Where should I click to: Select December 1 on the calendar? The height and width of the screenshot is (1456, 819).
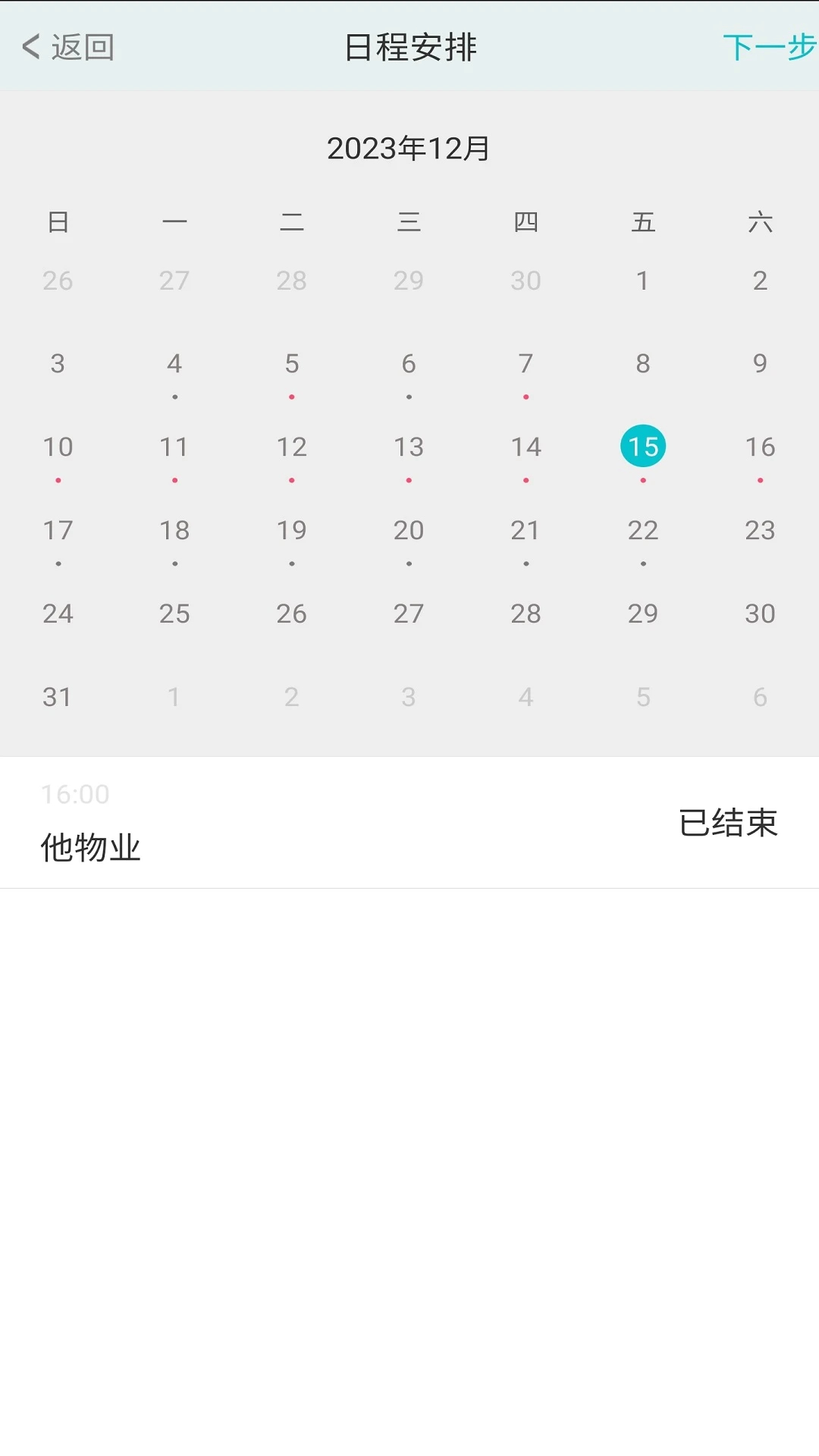click(x=643, y=280)
